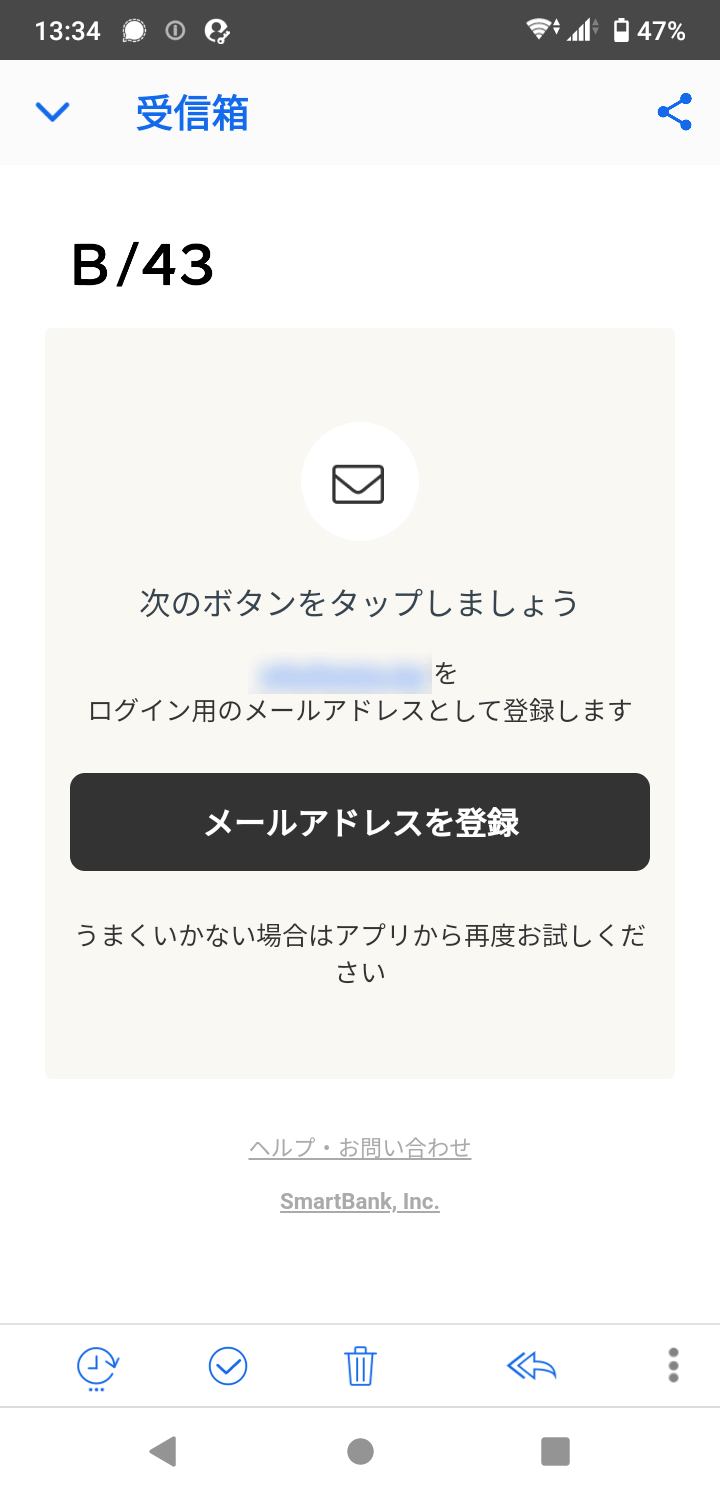Open the SmartBank, Inc. link
Viewport: 720px width, 1496px height.
[x=360, y=1201]
